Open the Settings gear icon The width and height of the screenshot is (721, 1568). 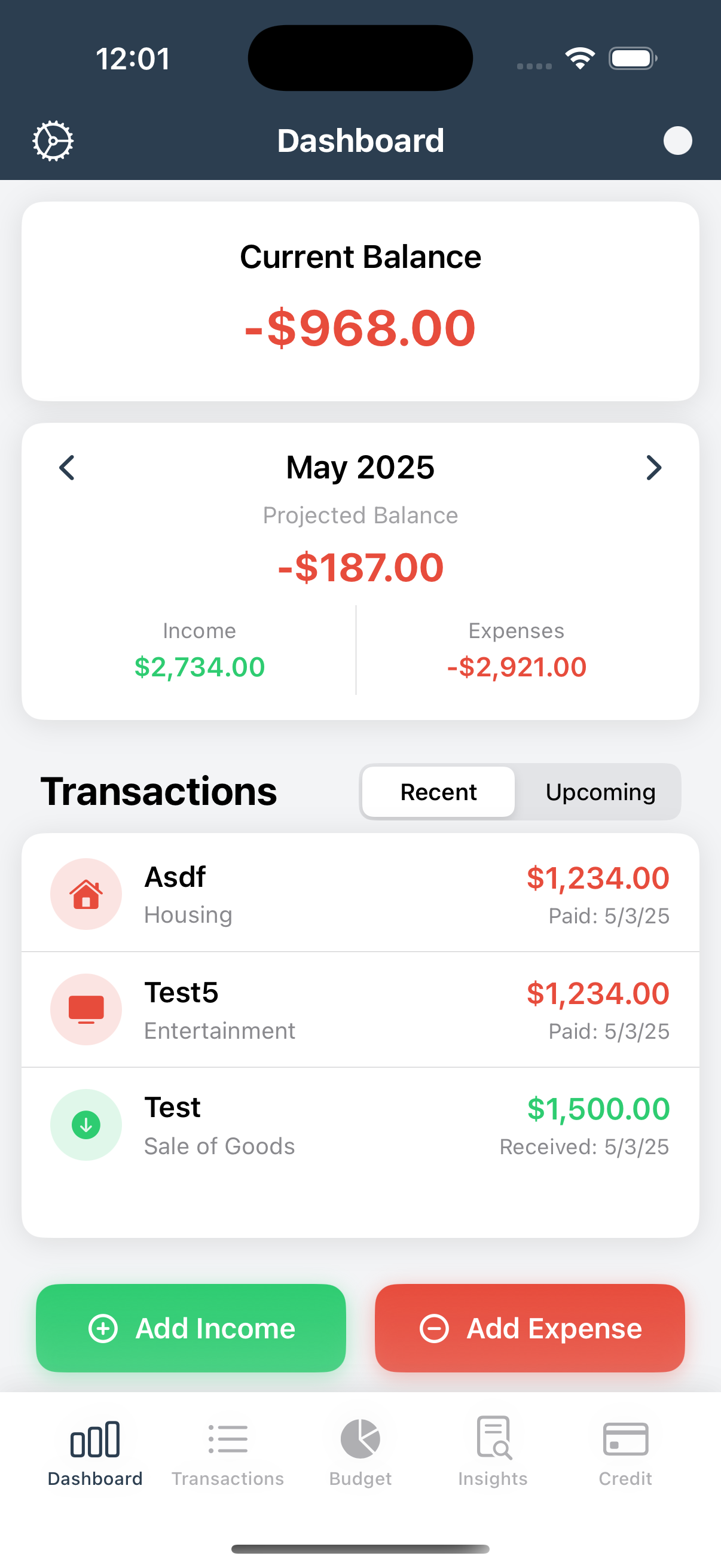pos(53,139)
